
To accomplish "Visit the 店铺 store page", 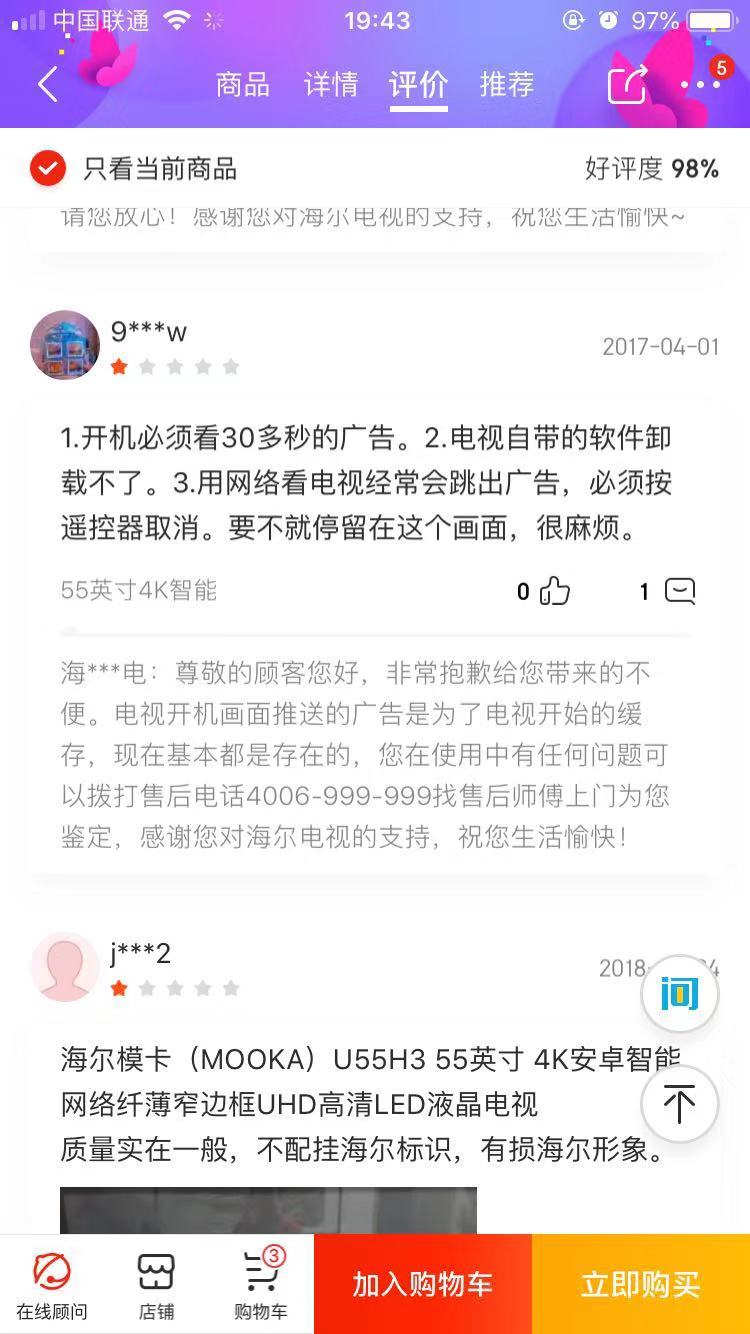I will tap(156, 1284).
